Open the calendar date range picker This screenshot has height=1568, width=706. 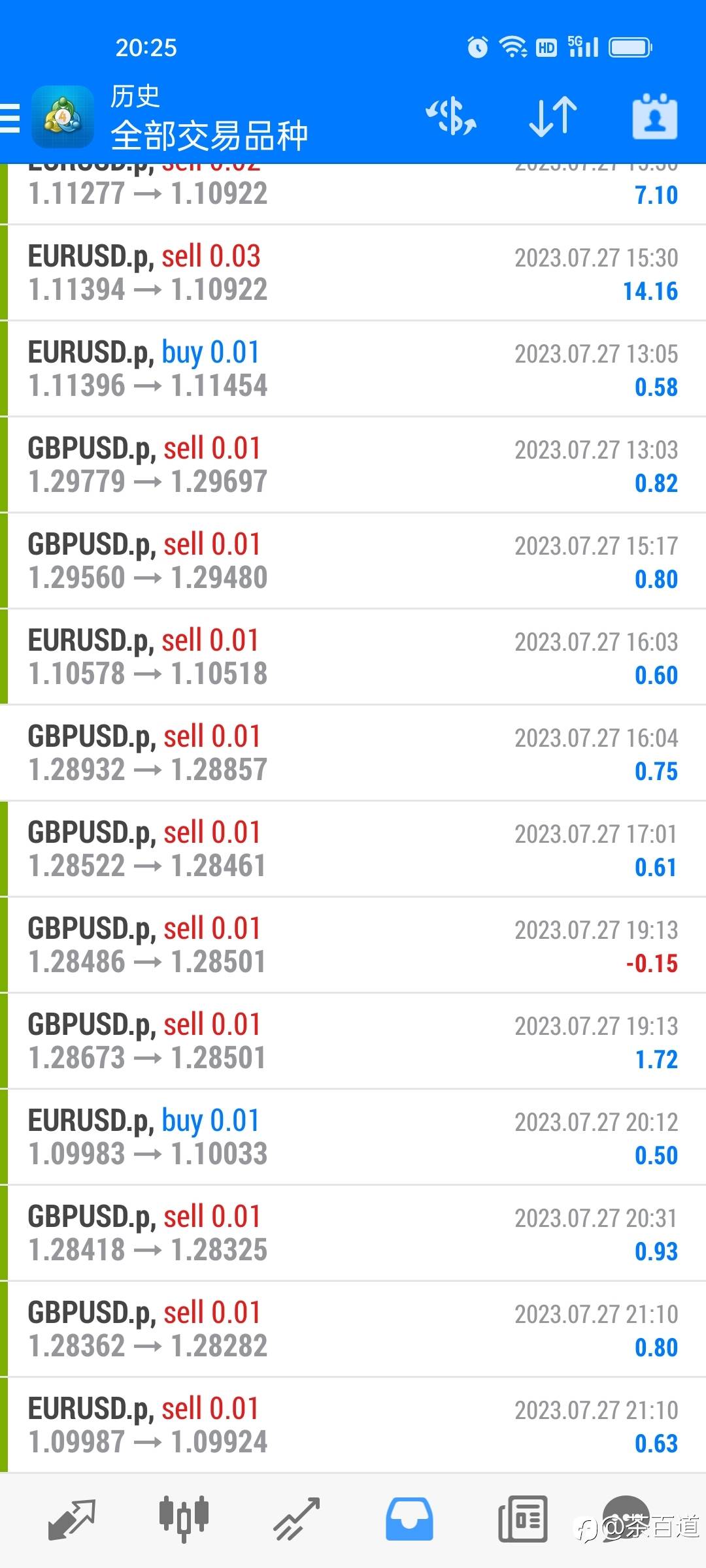654,118
